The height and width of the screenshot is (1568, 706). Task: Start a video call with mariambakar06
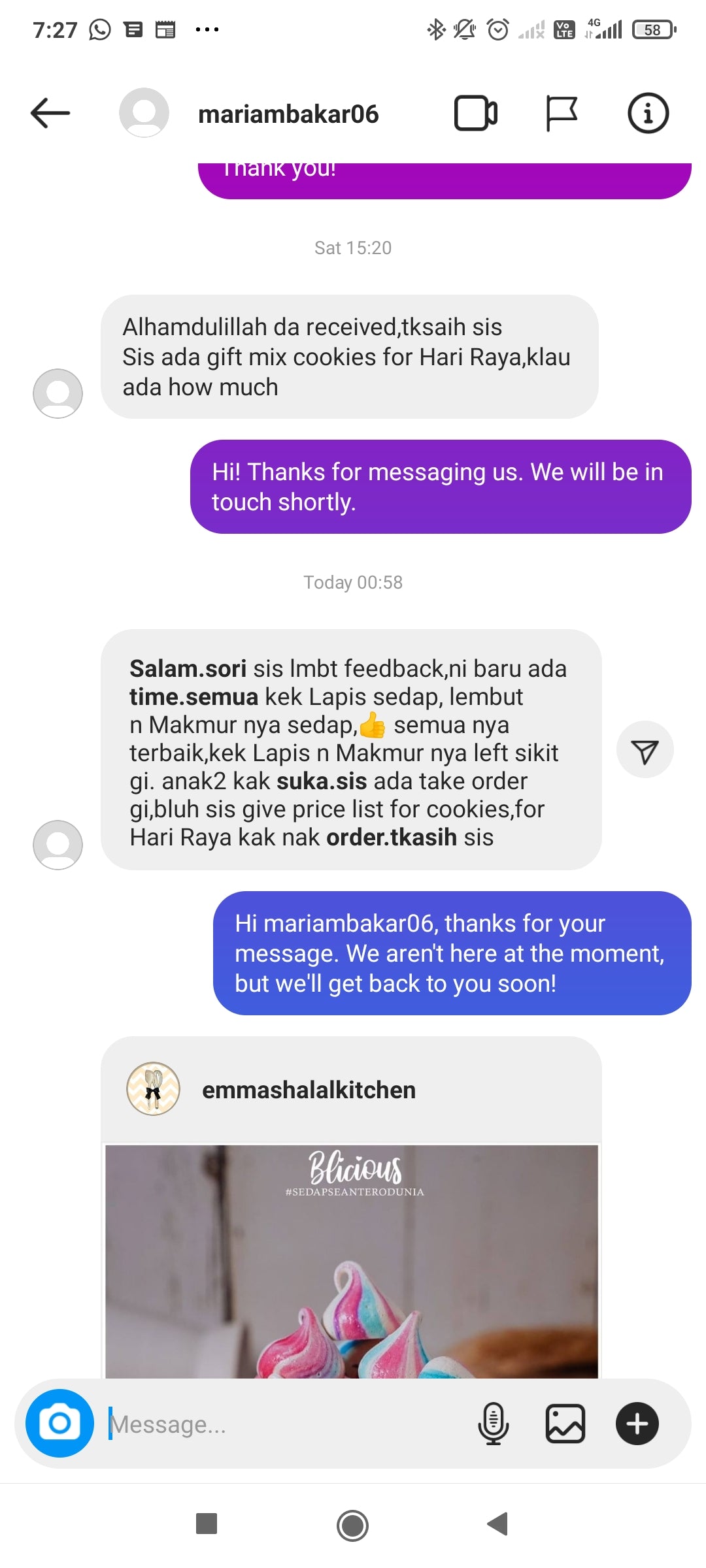475,113
